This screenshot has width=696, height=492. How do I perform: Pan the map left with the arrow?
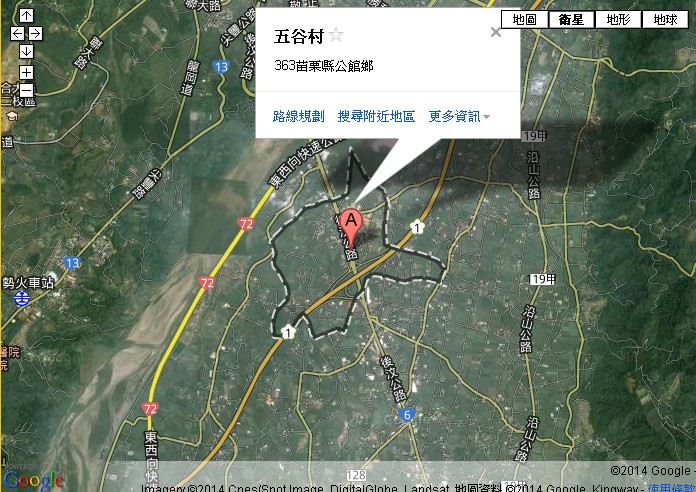[17, 33]
